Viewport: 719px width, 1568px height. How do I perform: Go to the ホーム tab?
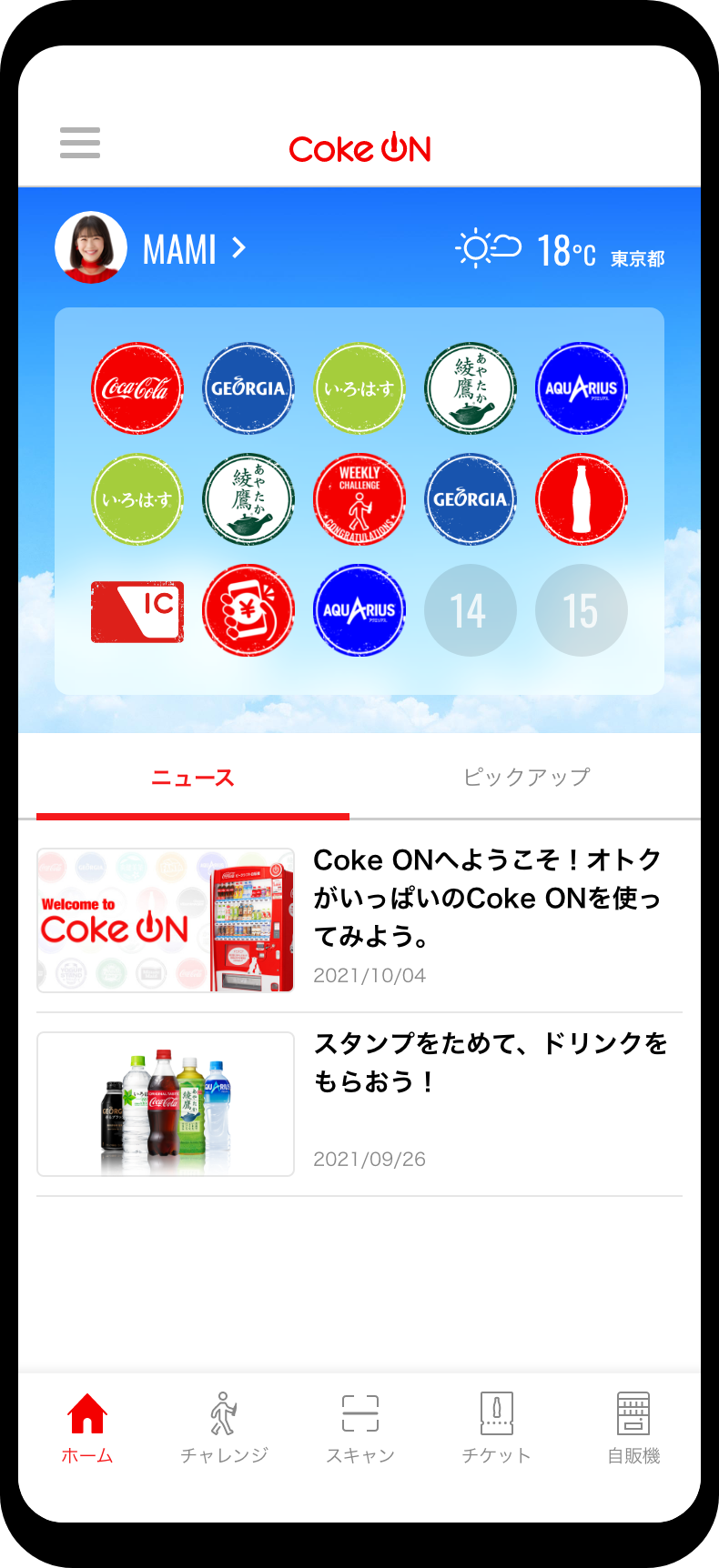87,1428
